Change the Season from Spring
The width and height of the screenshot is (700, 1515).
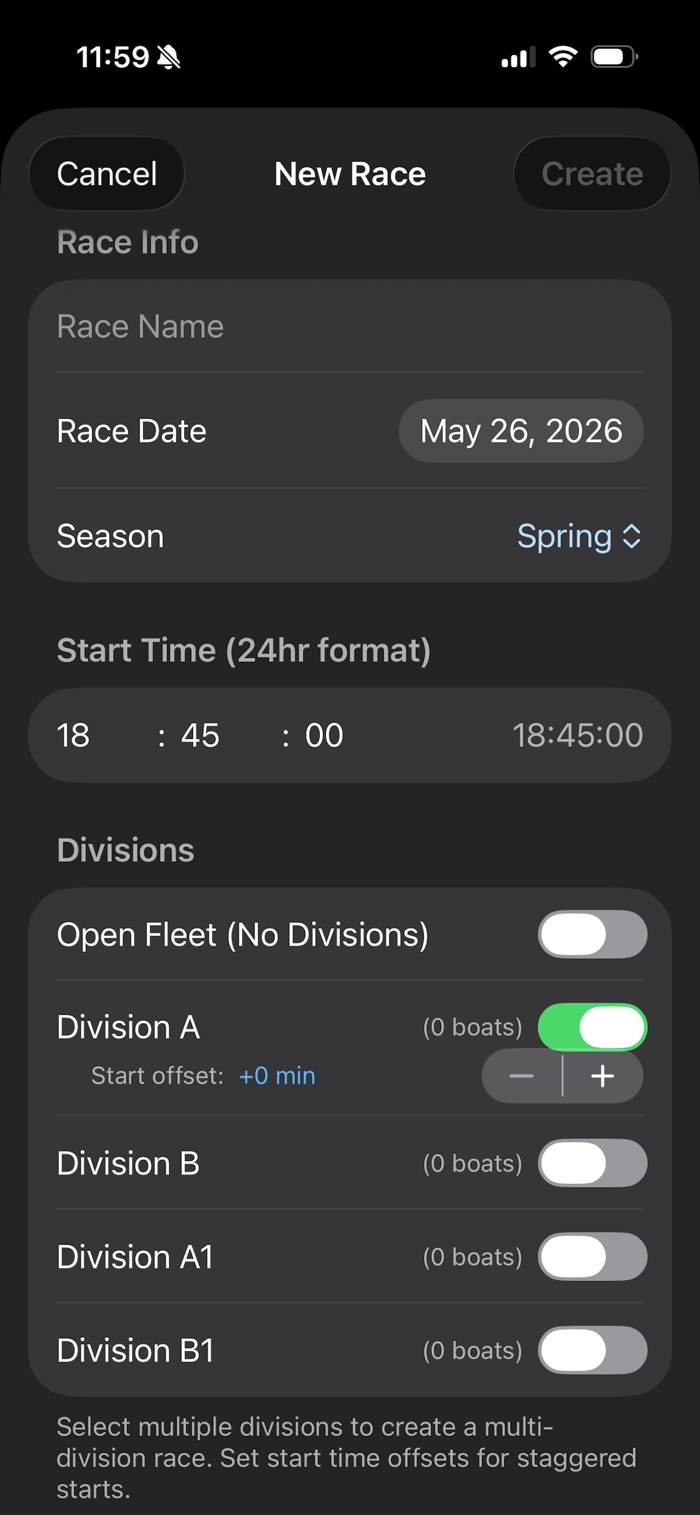click(579, 536)
